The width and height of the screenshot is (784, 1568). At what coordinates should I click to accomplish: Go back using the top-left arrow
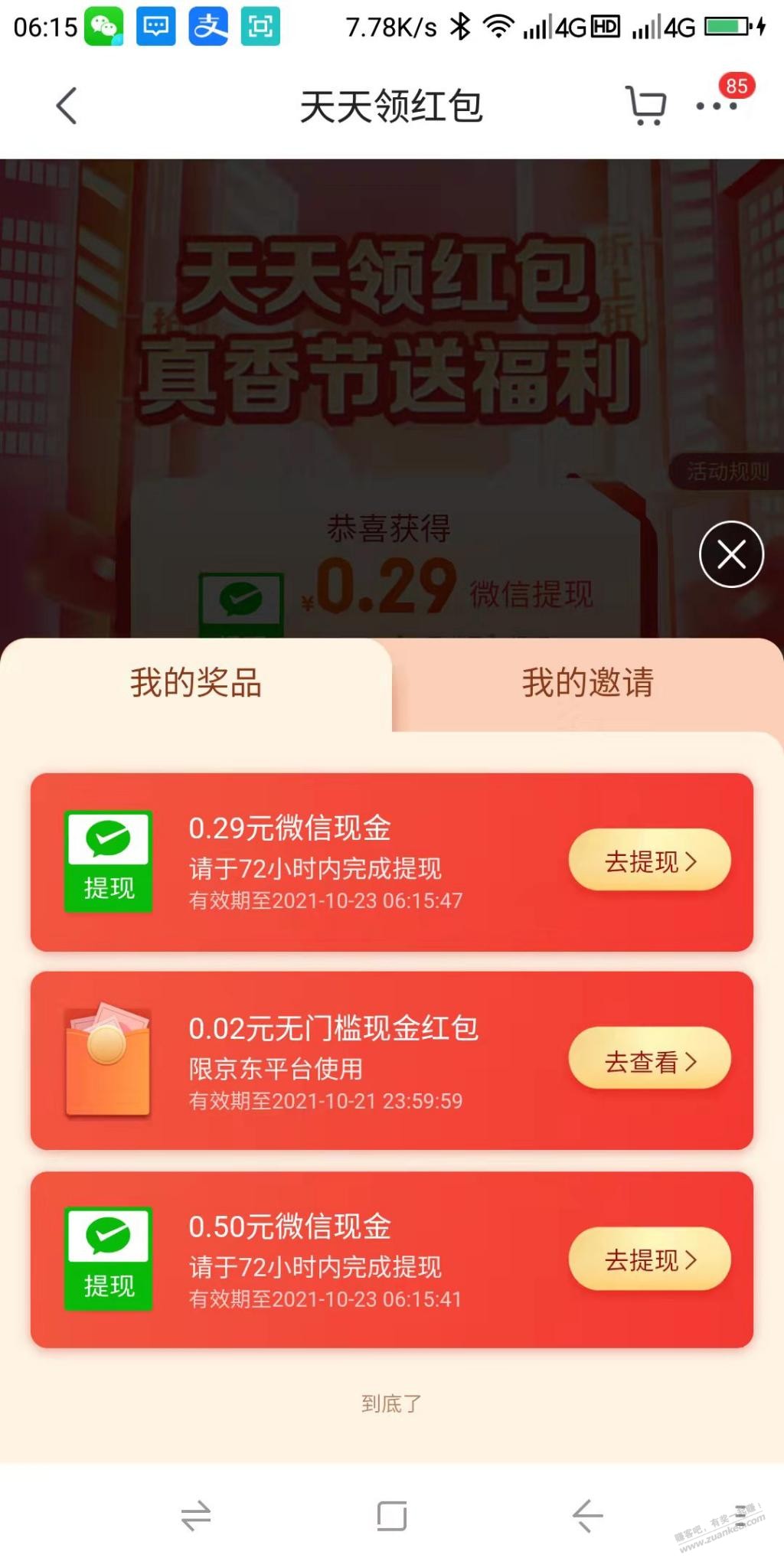coord(67,106)
